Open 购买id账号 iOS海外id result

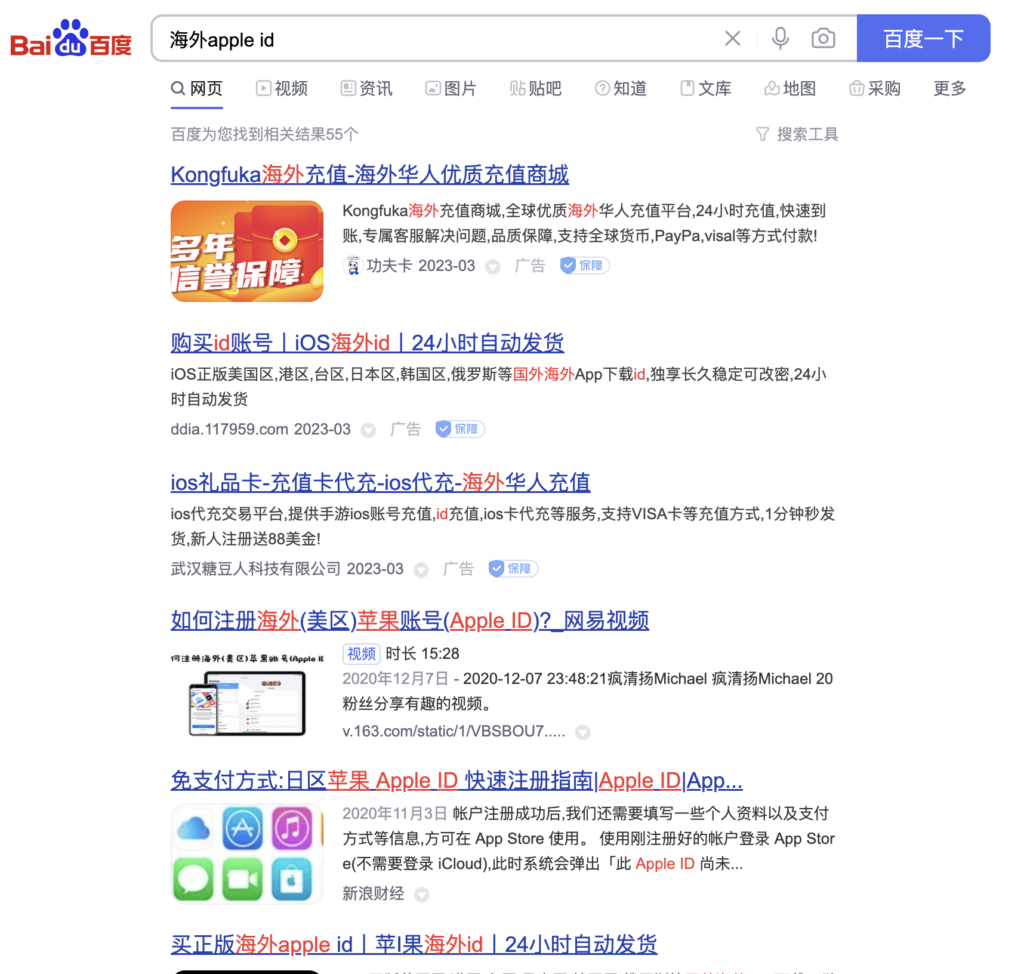(367, 343)
